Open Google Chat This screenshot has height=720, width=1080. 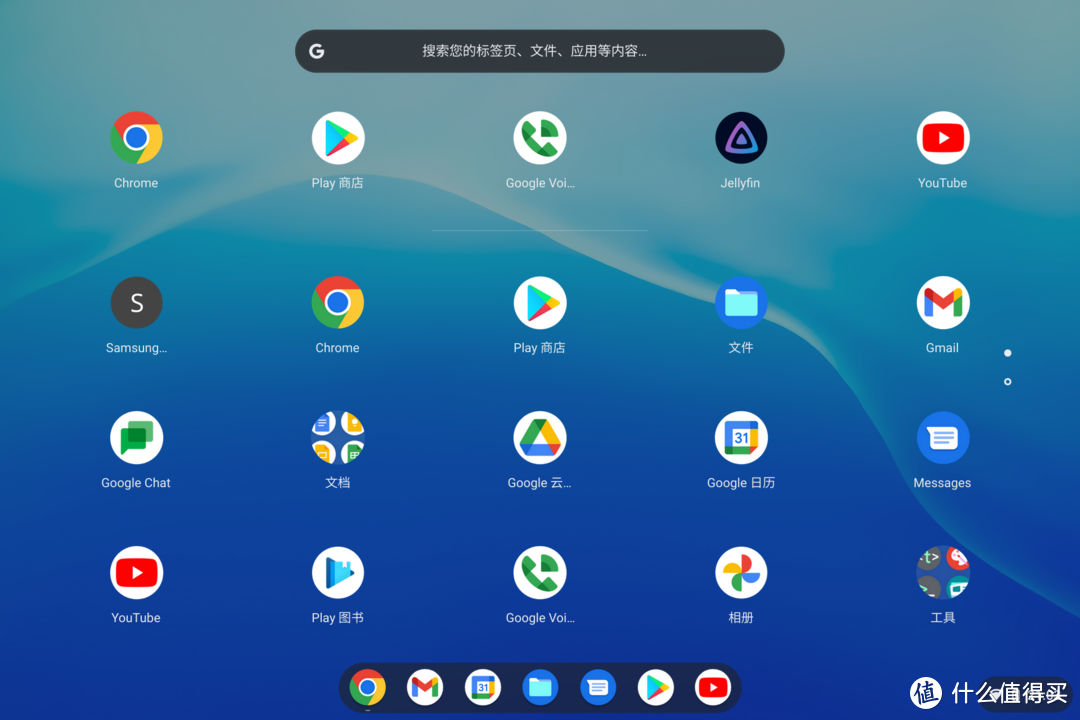(136, 438)
